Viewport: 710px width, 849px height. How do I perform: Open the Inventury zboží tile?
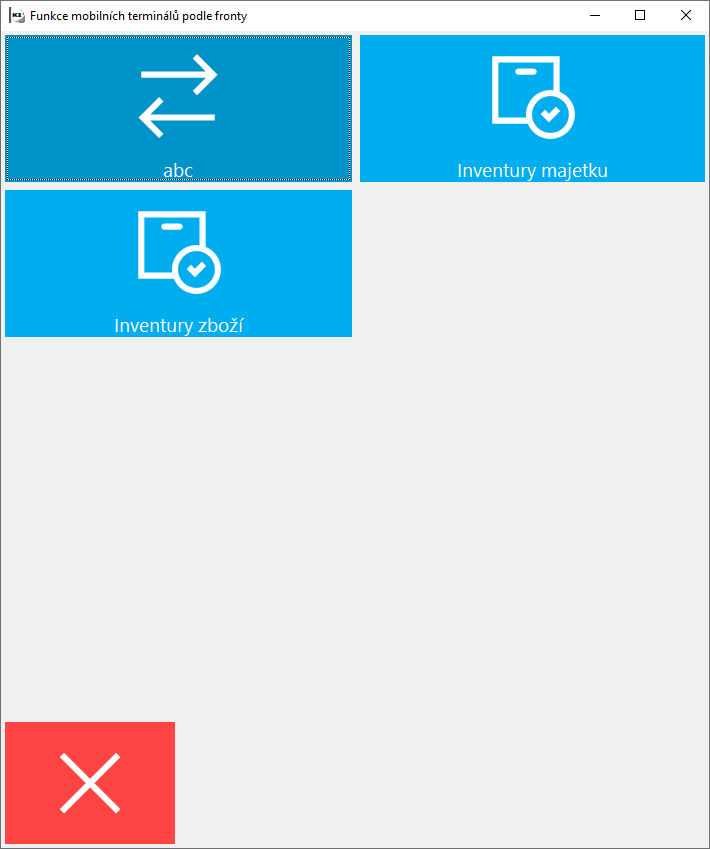pos(178,263)
